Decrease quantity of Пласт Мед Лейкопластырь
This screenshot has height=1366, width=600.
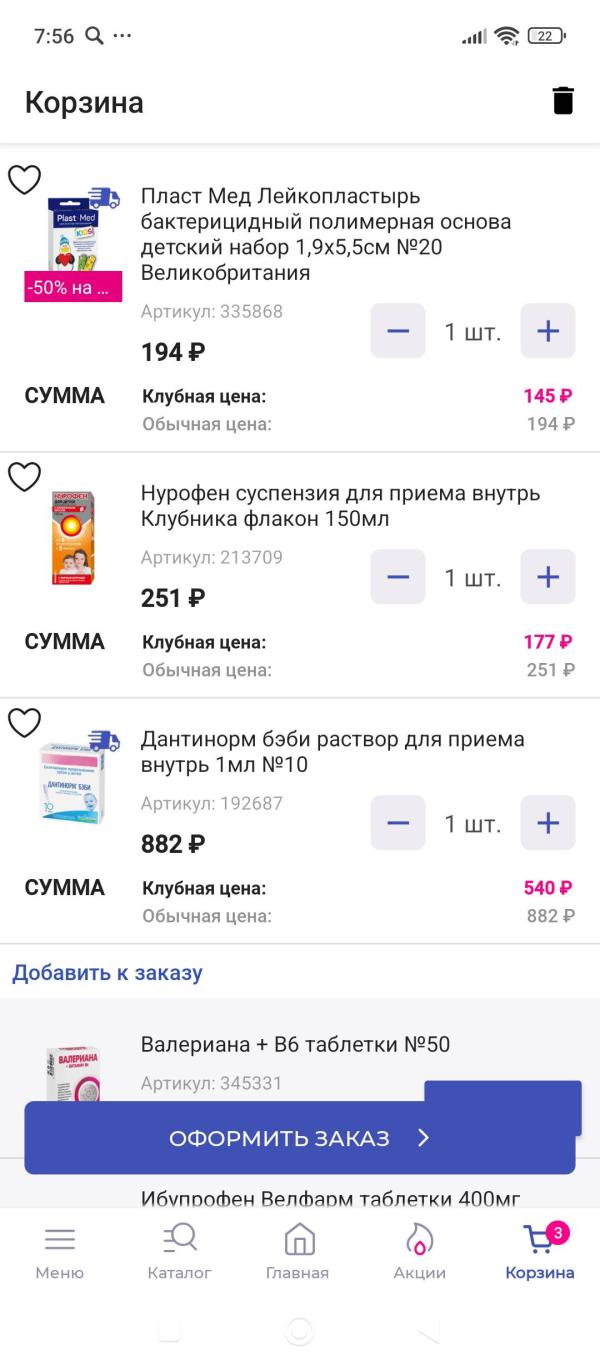point(398,331)
